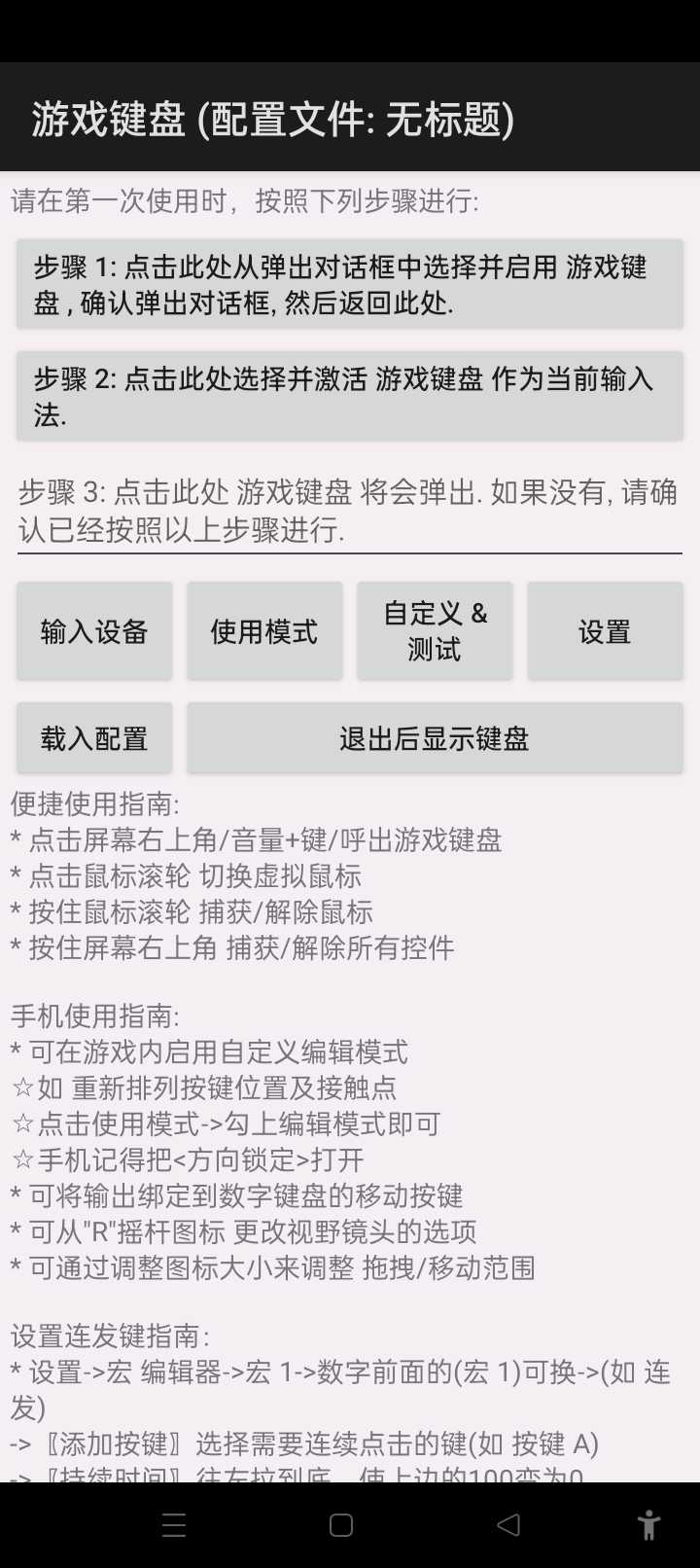Image resolution: width=700 pixels, height=1568 pixels.
Task: Focus the 步骤 3 text field
Action: tap(350, 511)
